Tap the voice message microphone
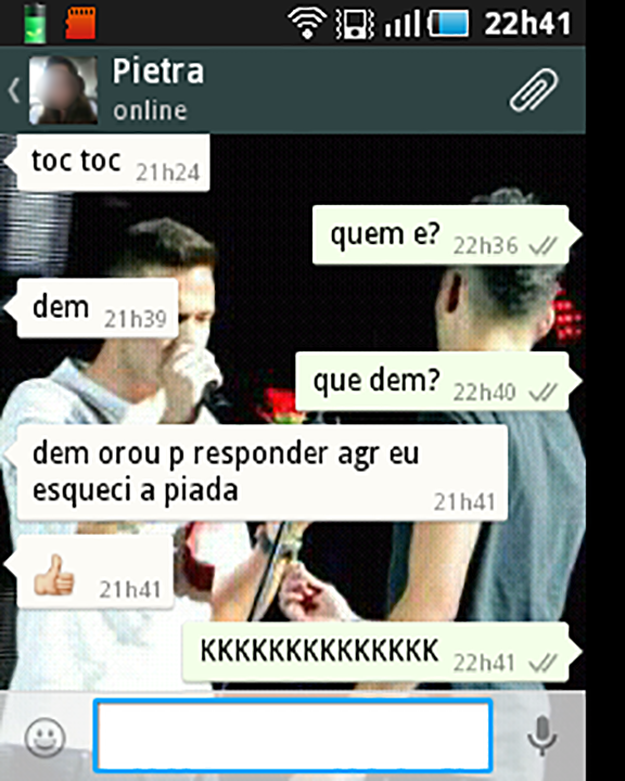625x781 pixels. [x=542, y=738]
